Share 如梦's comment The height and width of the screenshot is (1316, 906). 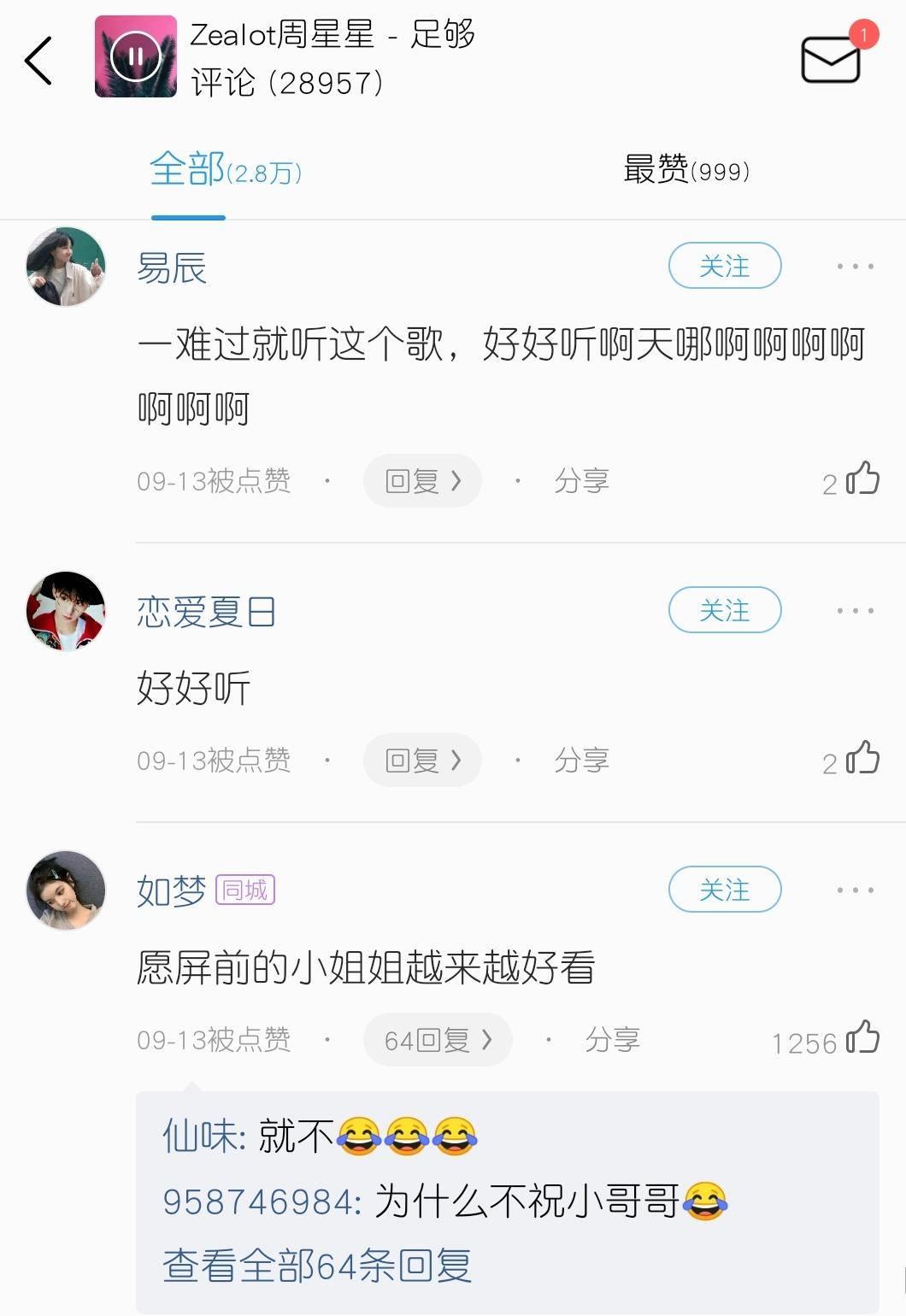pyautogui.click(x=612, y=1040)
